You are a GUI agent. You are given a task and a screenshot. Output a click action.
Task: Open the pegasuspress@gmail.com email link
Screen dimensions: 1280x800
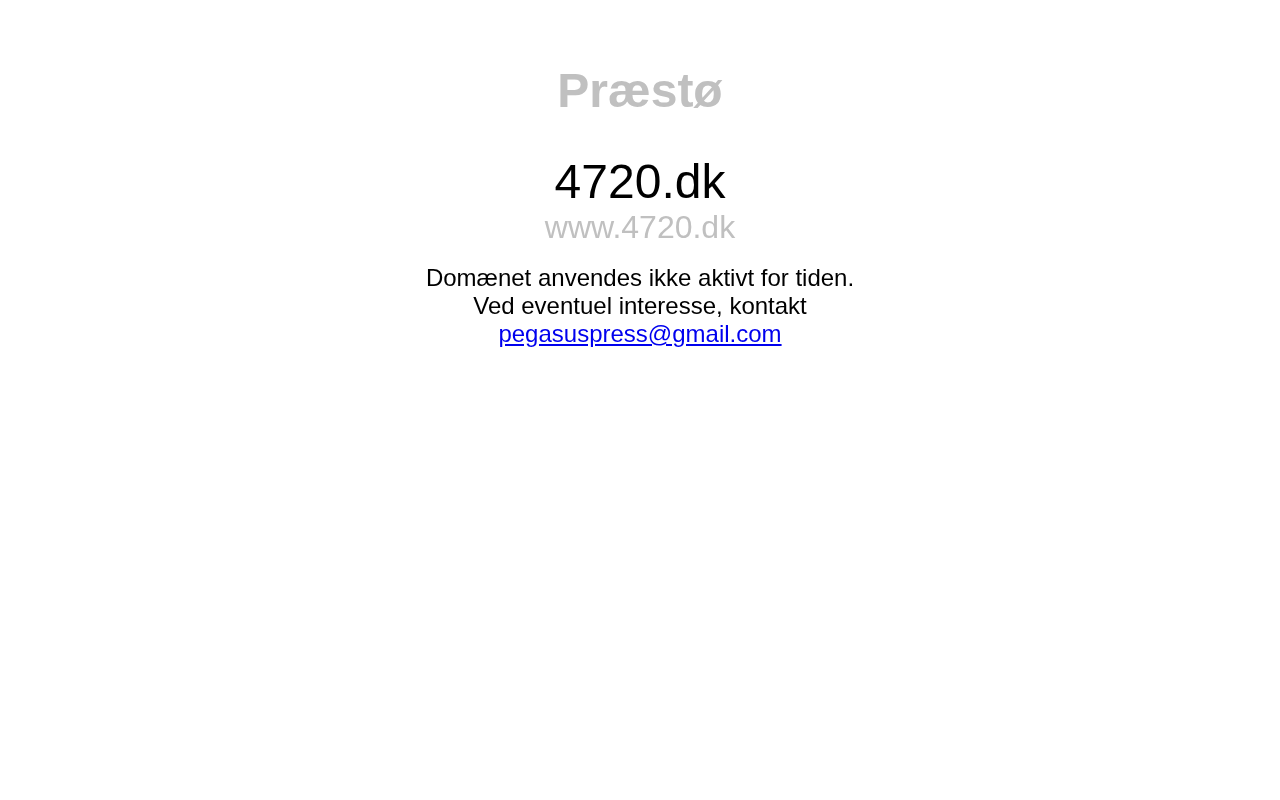[639, 334]
